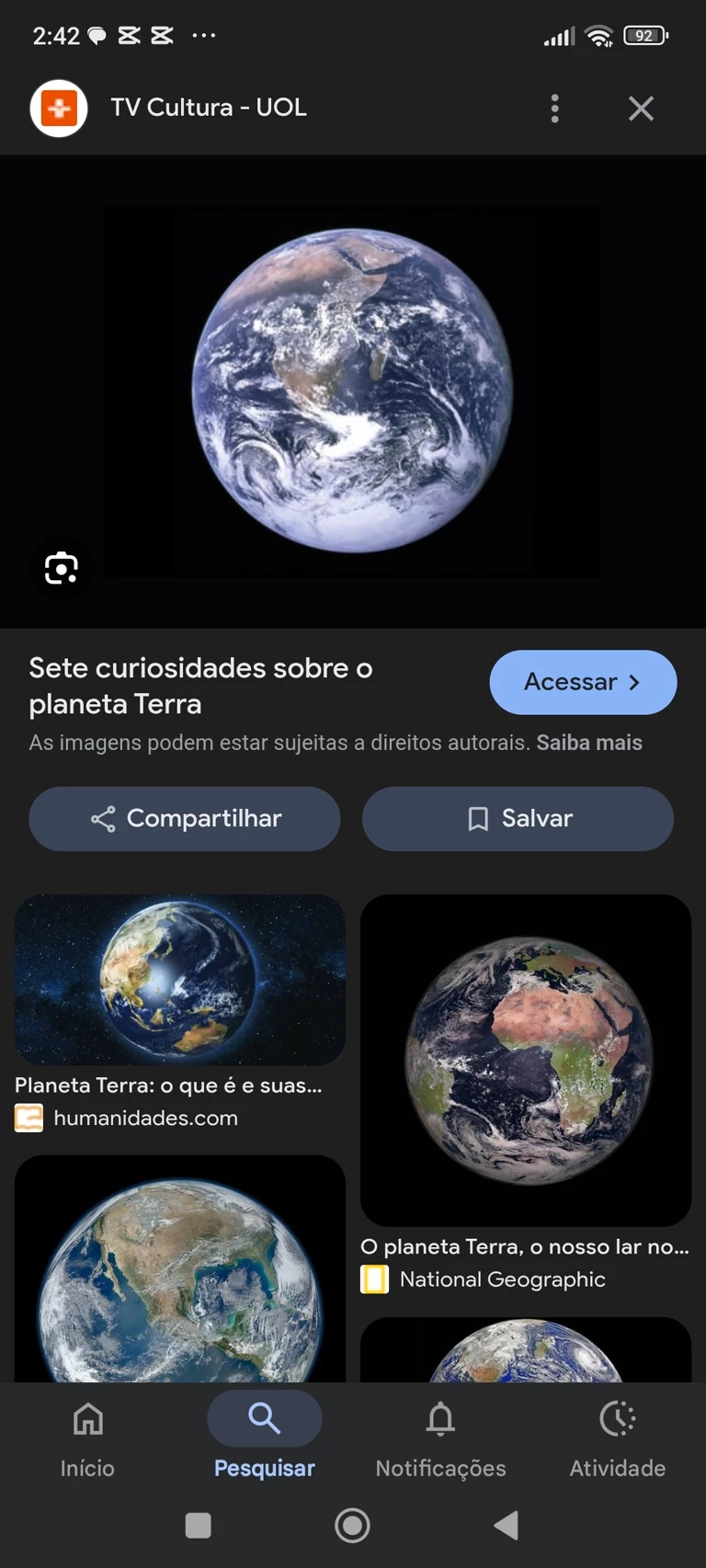Close the image viewer
The width and height of the screenshot is (706, 1568).
pos(641,108)
